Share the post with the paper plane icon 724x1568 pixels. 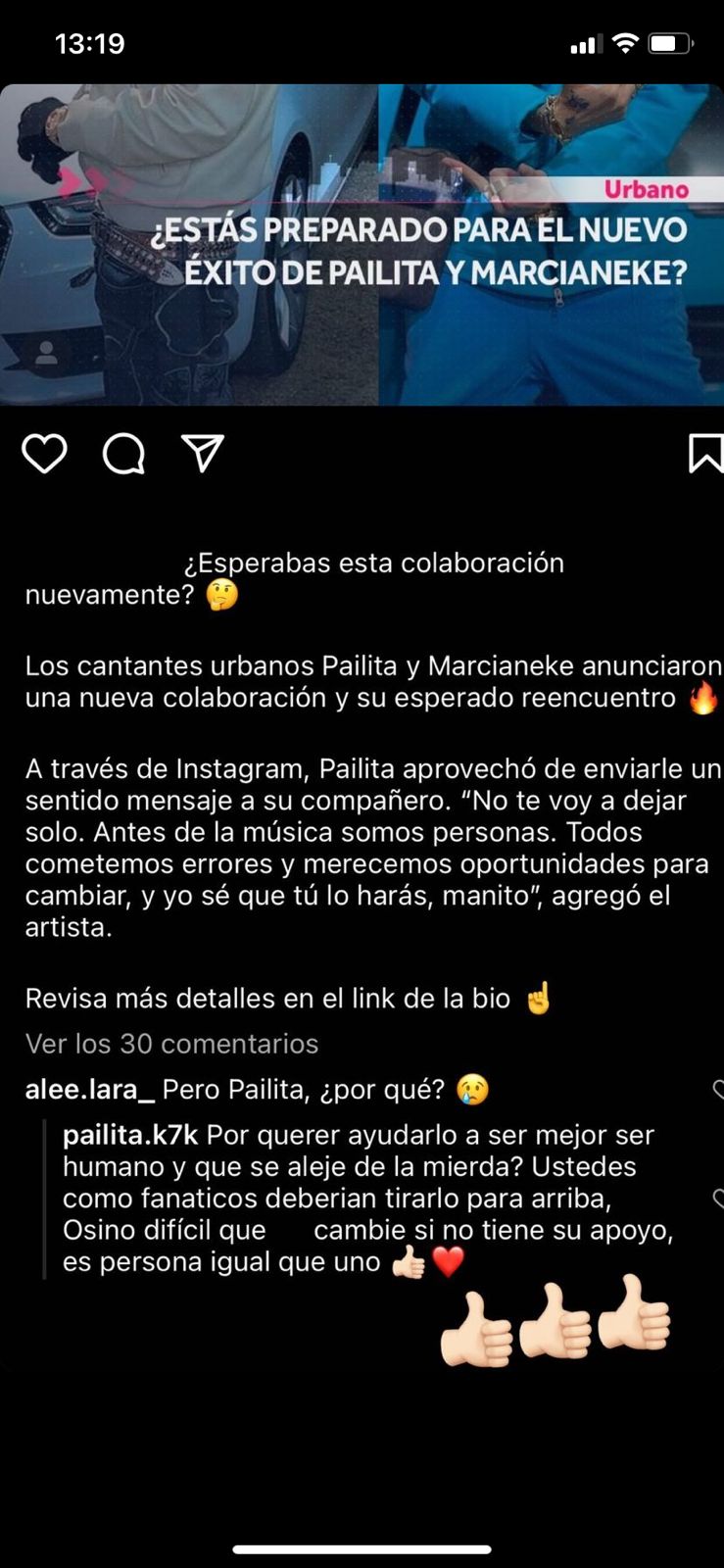coord(203,454)
